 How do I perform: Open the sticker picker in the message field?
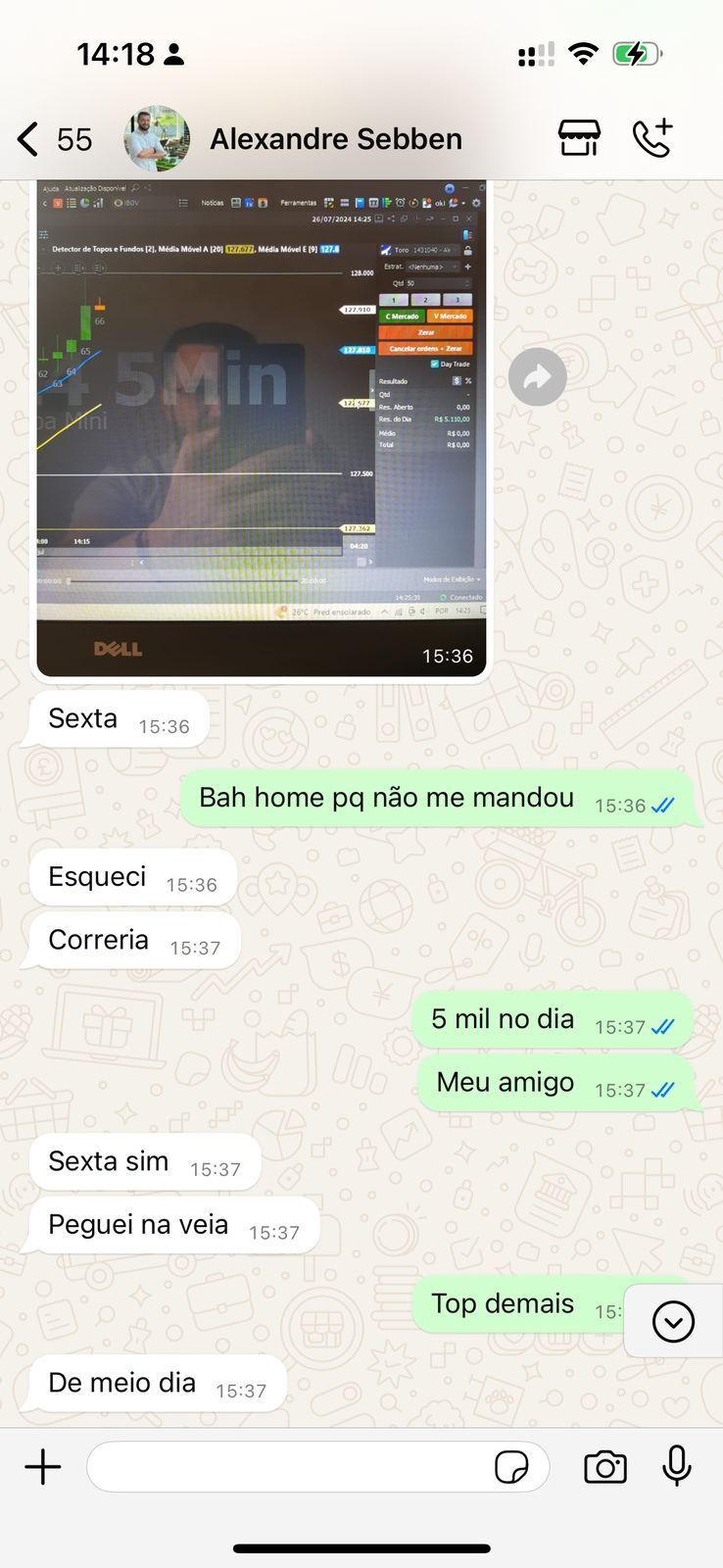[511, 1467]
